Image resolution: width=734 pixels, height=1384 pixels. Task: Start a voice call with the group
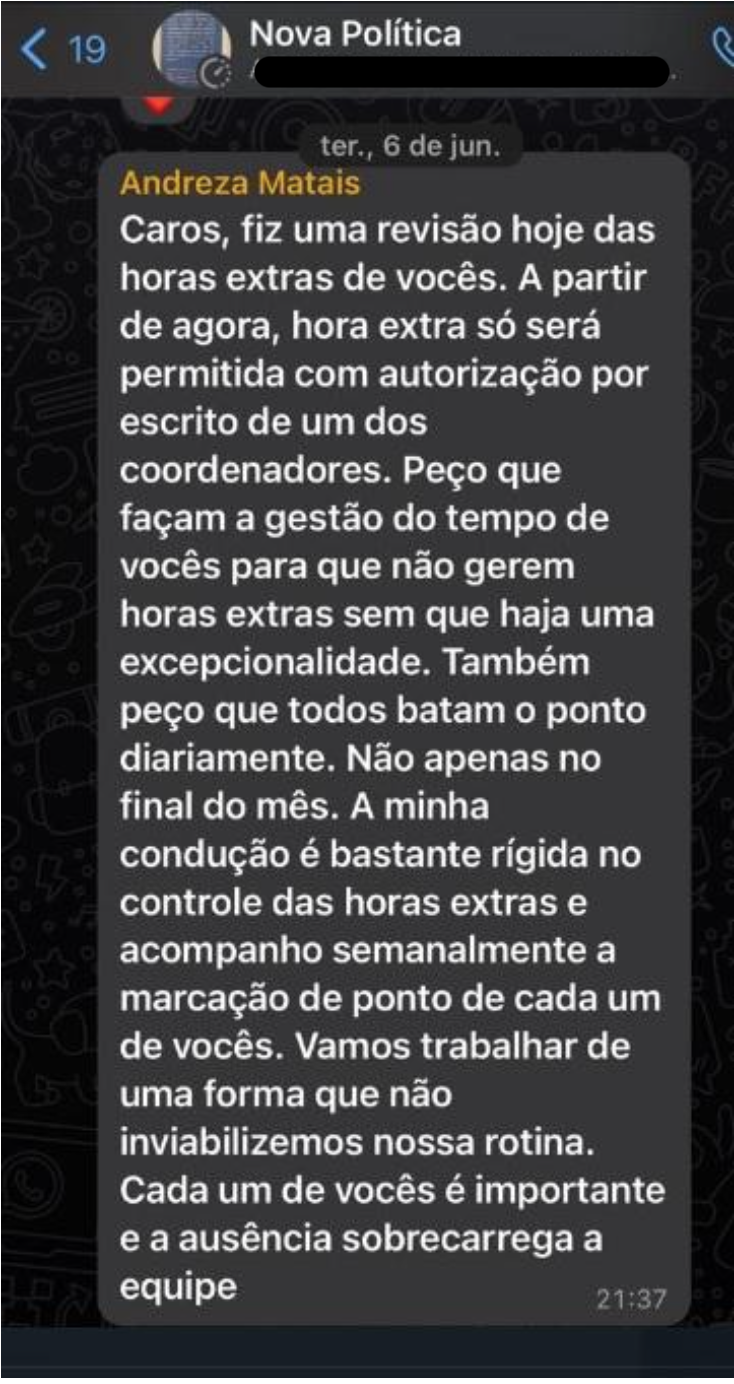[722, 47]
